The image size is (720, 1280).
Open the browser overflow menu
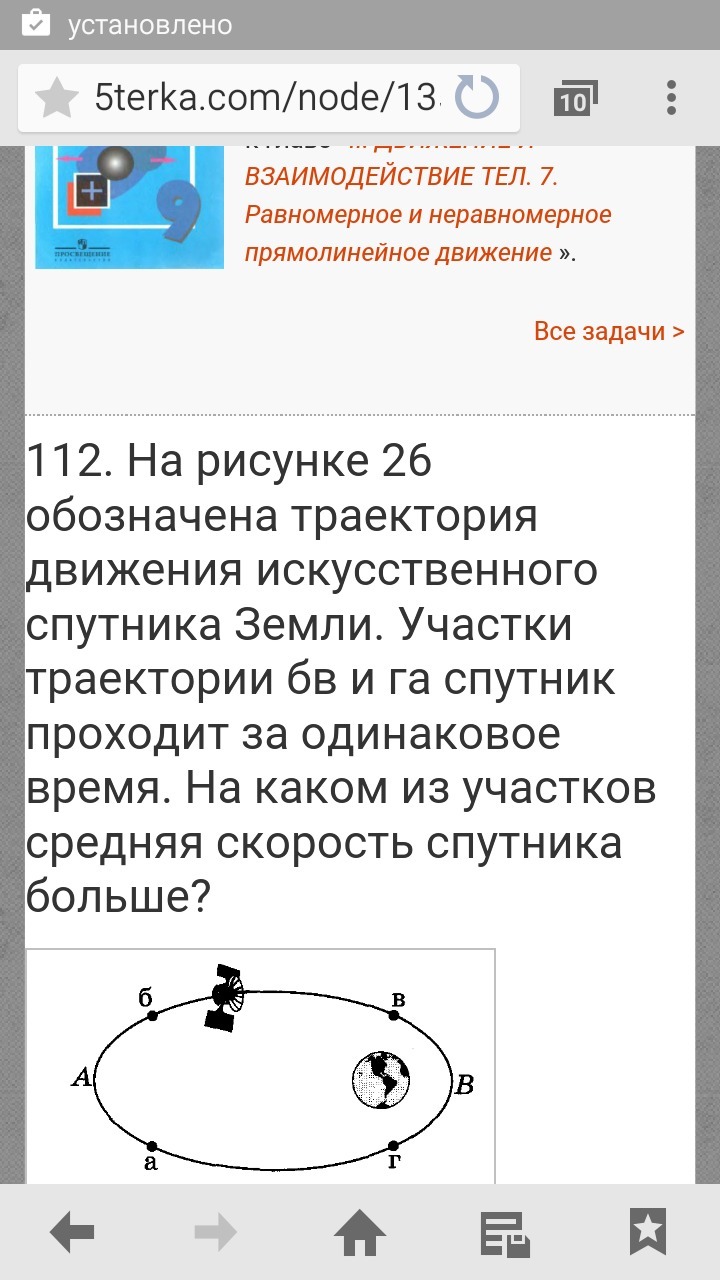click(671, 99)
